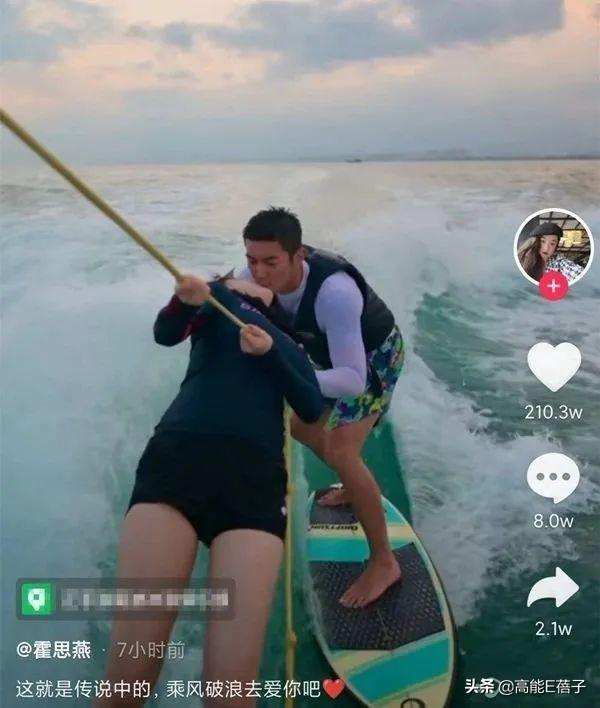Follow the creator with the red plus badge
This screenshot has height=708, width=600.
click(x=553, y=287)
